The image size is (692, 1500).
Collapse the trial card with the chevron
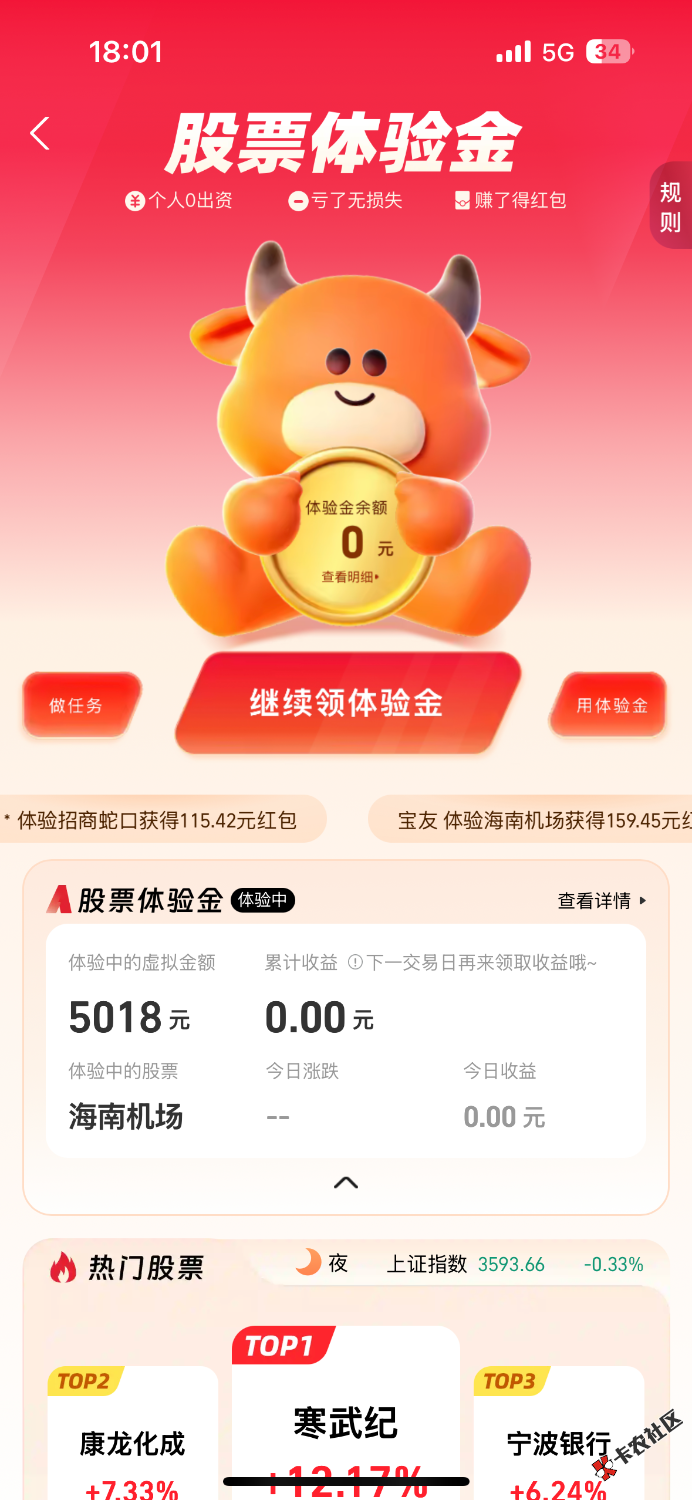(x=346, y=1183)
